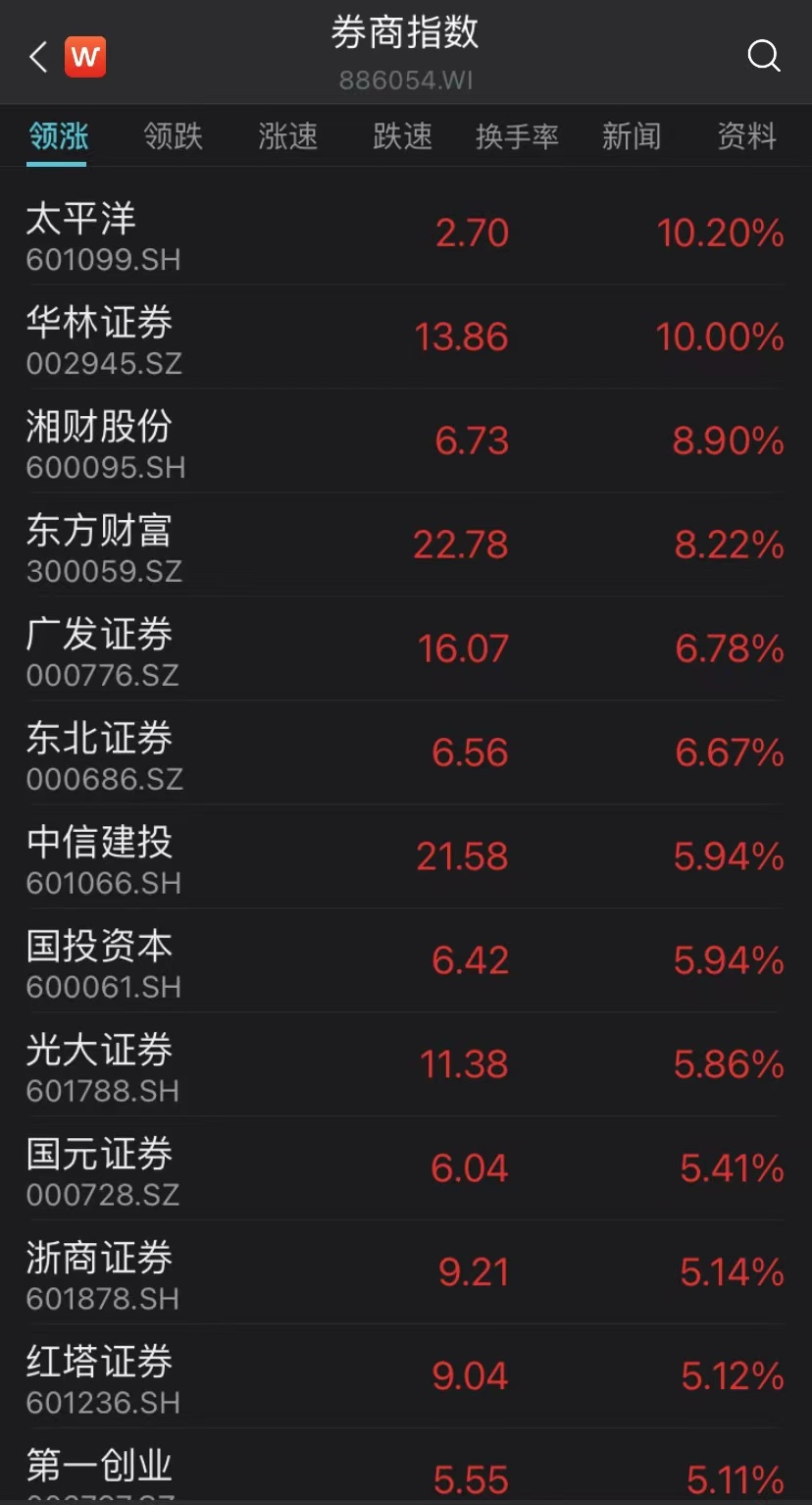This screenshot has width=812, height=1505.
Task: View 光大证券 stock details
Action: (x=406, y=1065)
